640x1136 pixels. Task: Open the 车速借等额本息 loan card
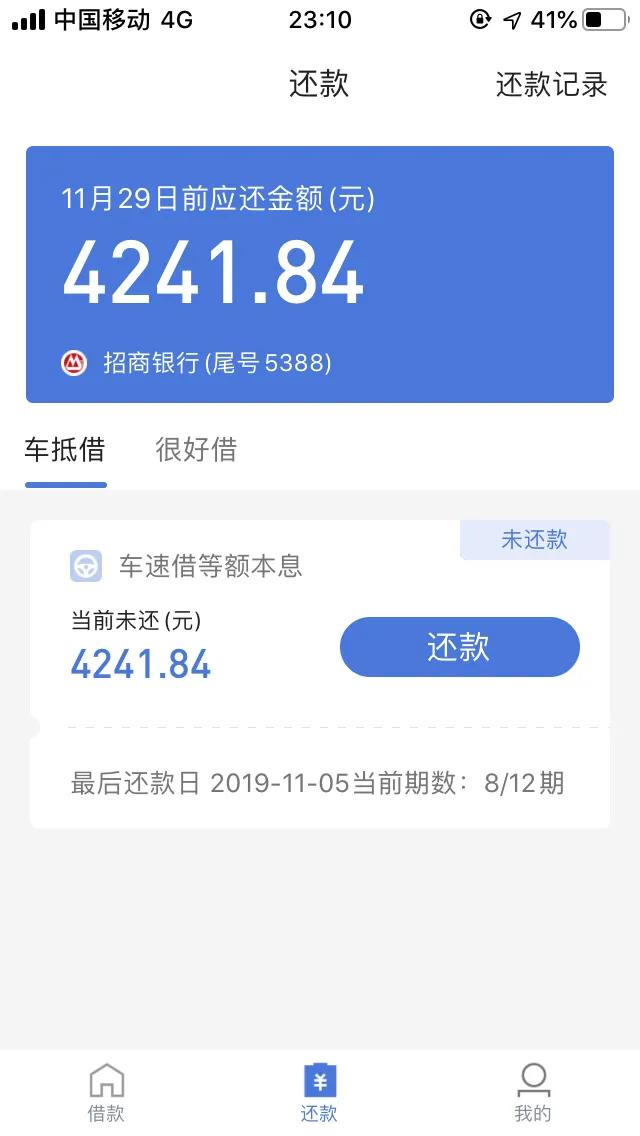click(x=320, y=674)
